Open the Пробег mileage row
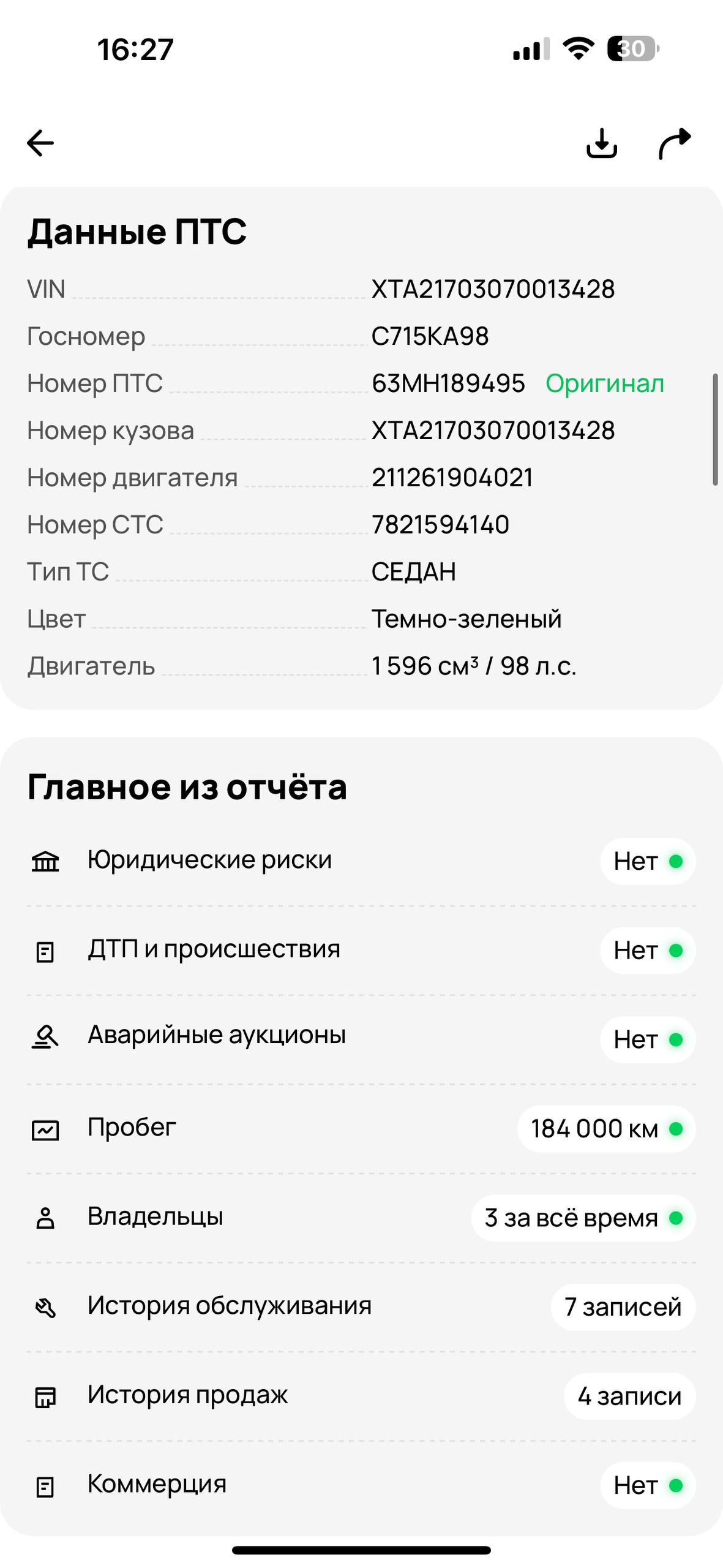Viewport: 723px width, 1568px height. pos(361,1128)
